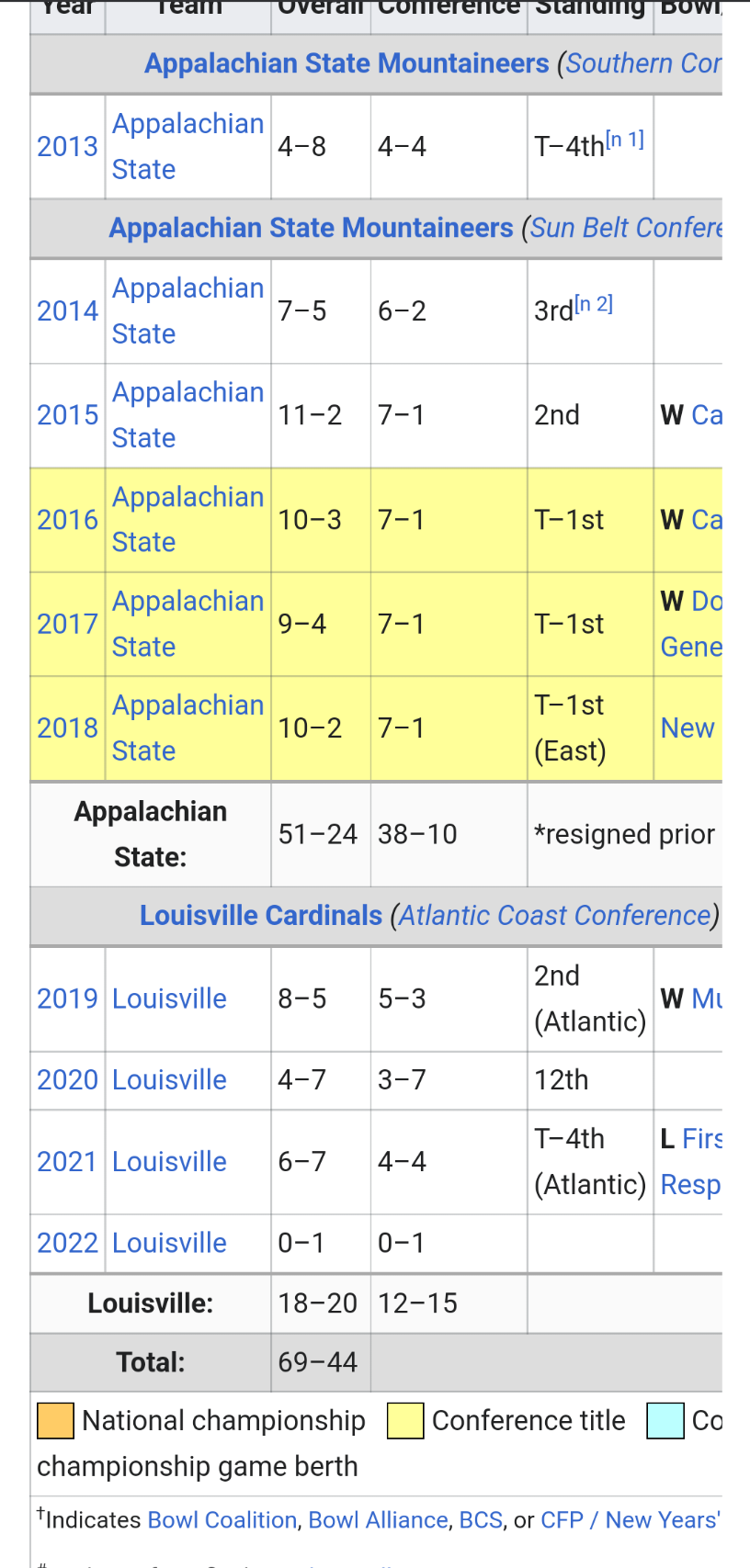Image resolution: width=750 pixels, height=1568 pixels.
Task: Open the Southern Conference link
Action: [x=643, y=63]
